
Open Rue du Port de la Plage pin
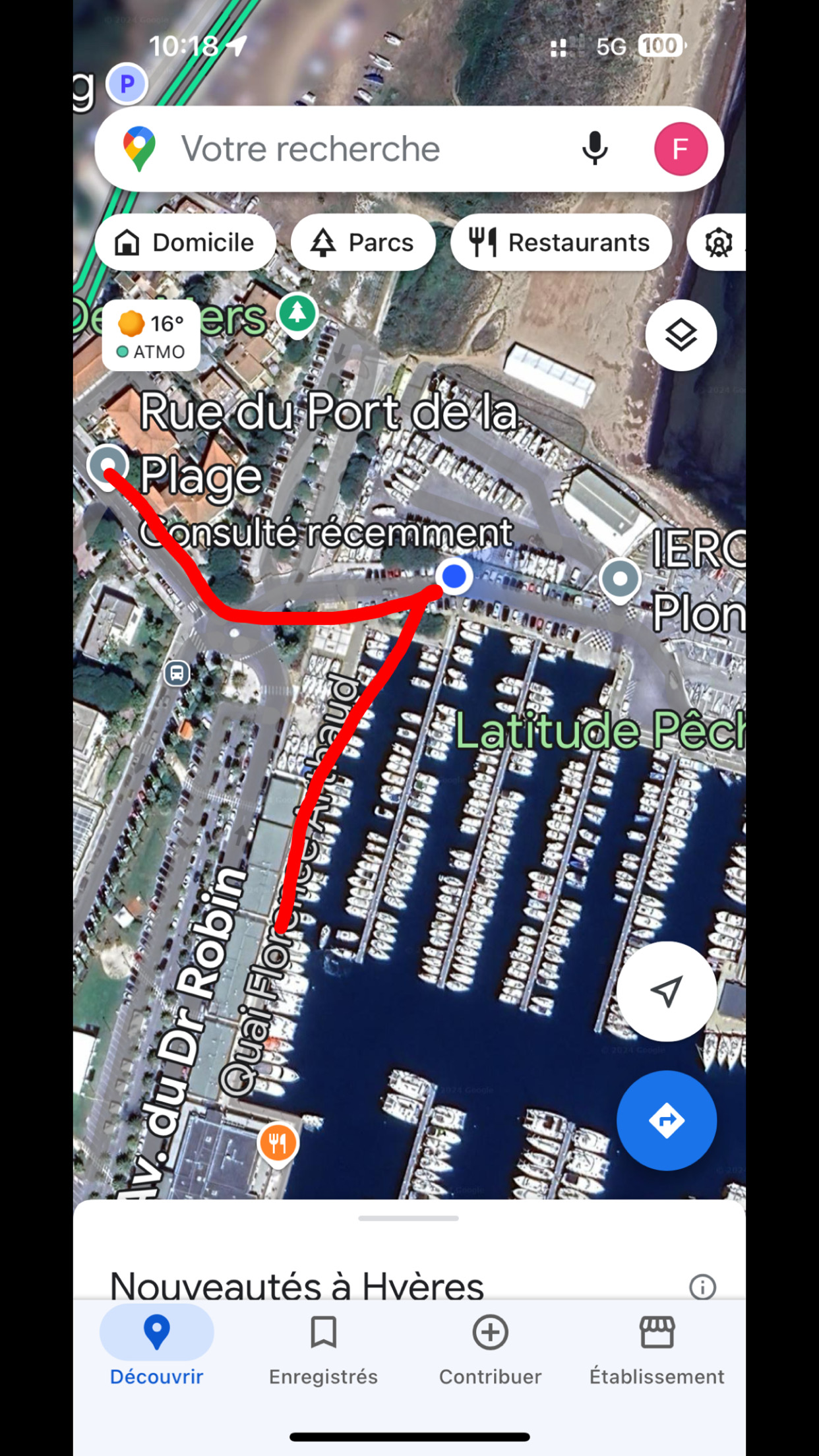coord(108,464)
